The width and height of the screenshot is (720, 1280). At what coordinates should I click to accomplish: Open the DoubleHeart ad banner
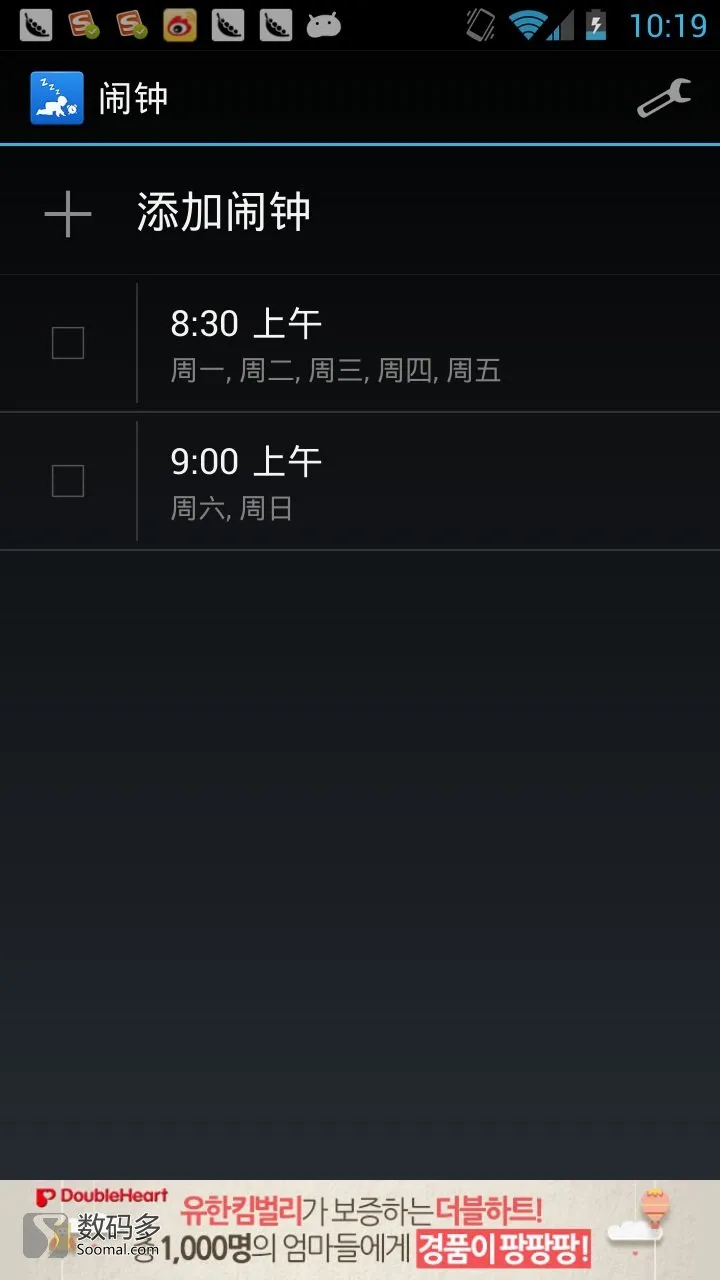(x=360, y=1230)
